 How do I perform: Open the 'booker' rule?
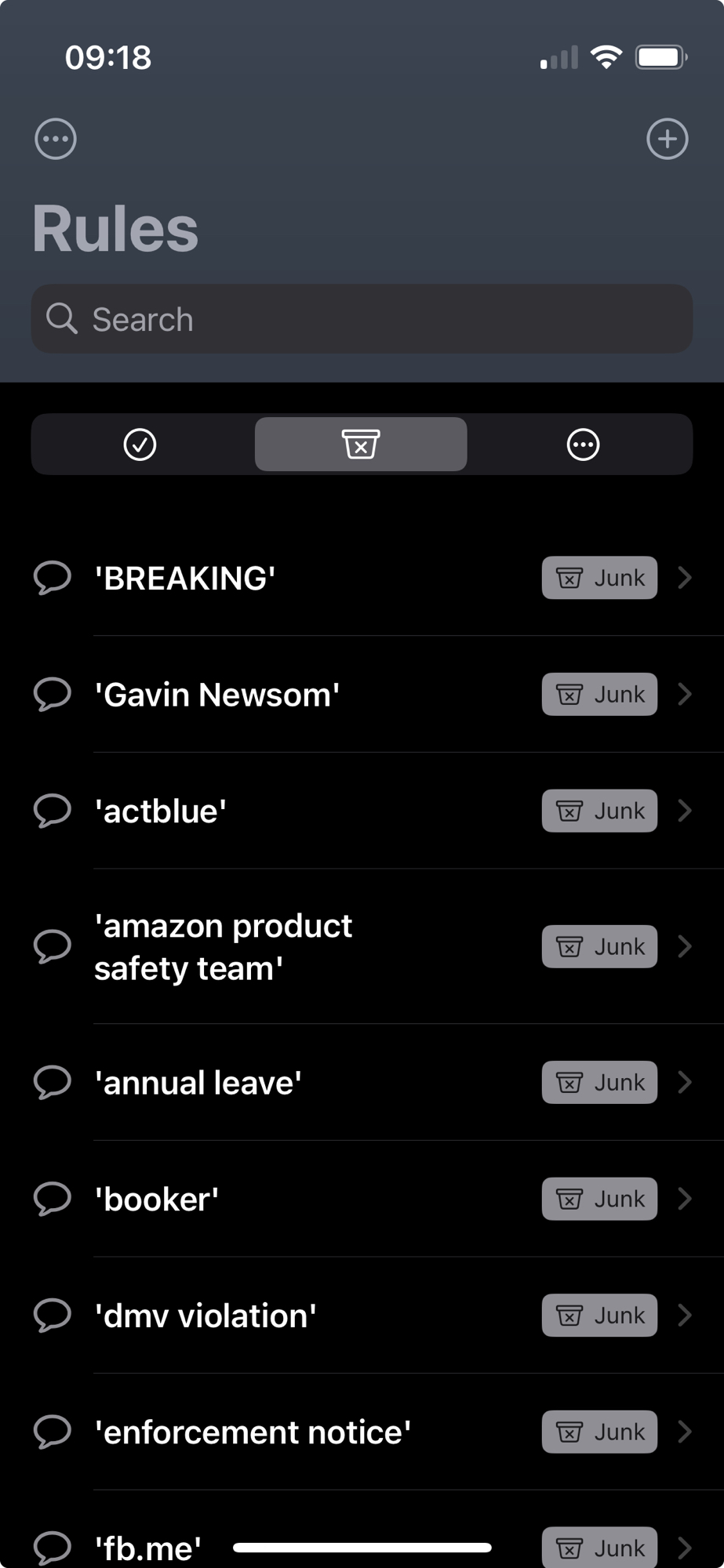[x=362, y=1199]
